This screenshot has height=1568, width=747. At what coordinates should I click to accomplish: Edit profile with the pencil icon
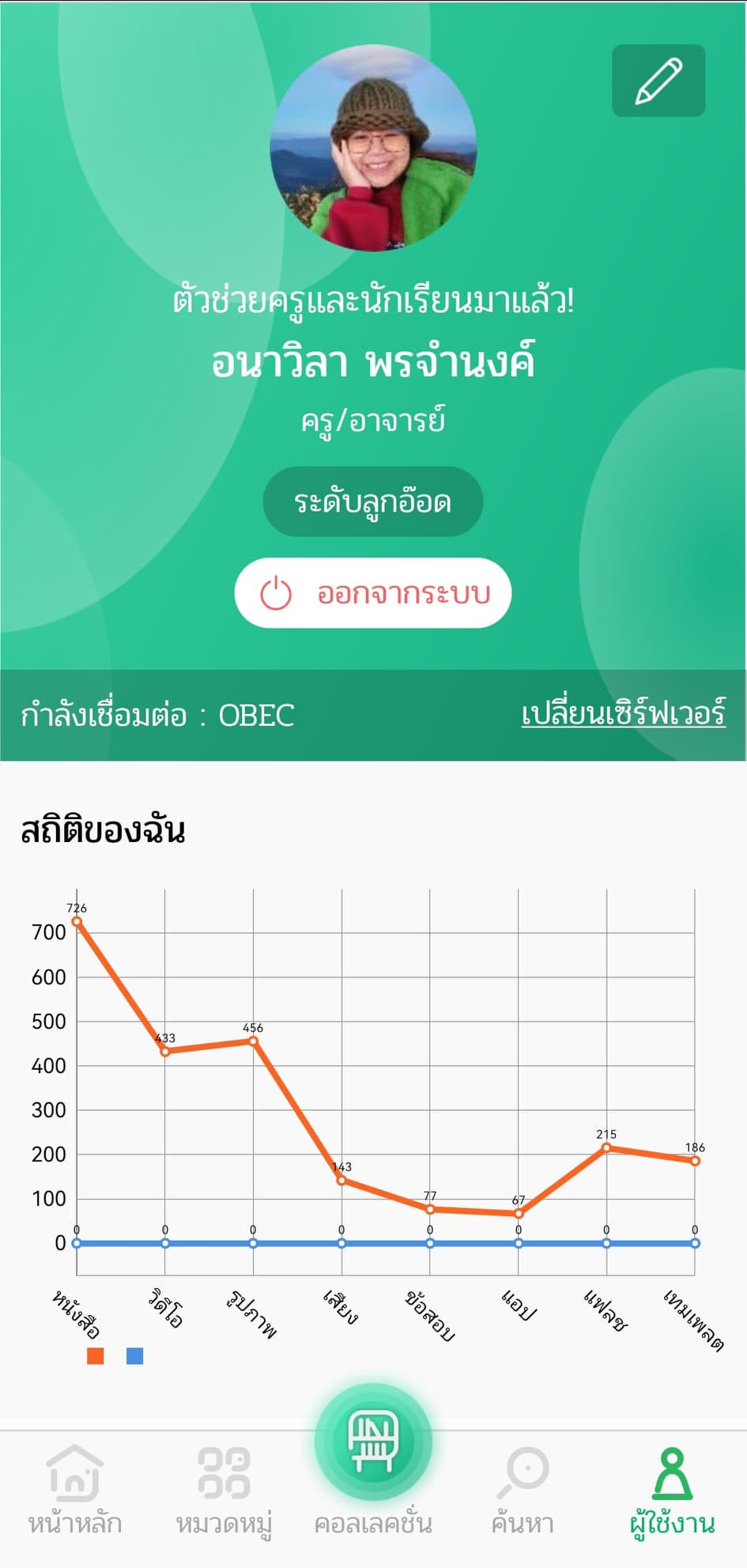click(x=658, y=81)
